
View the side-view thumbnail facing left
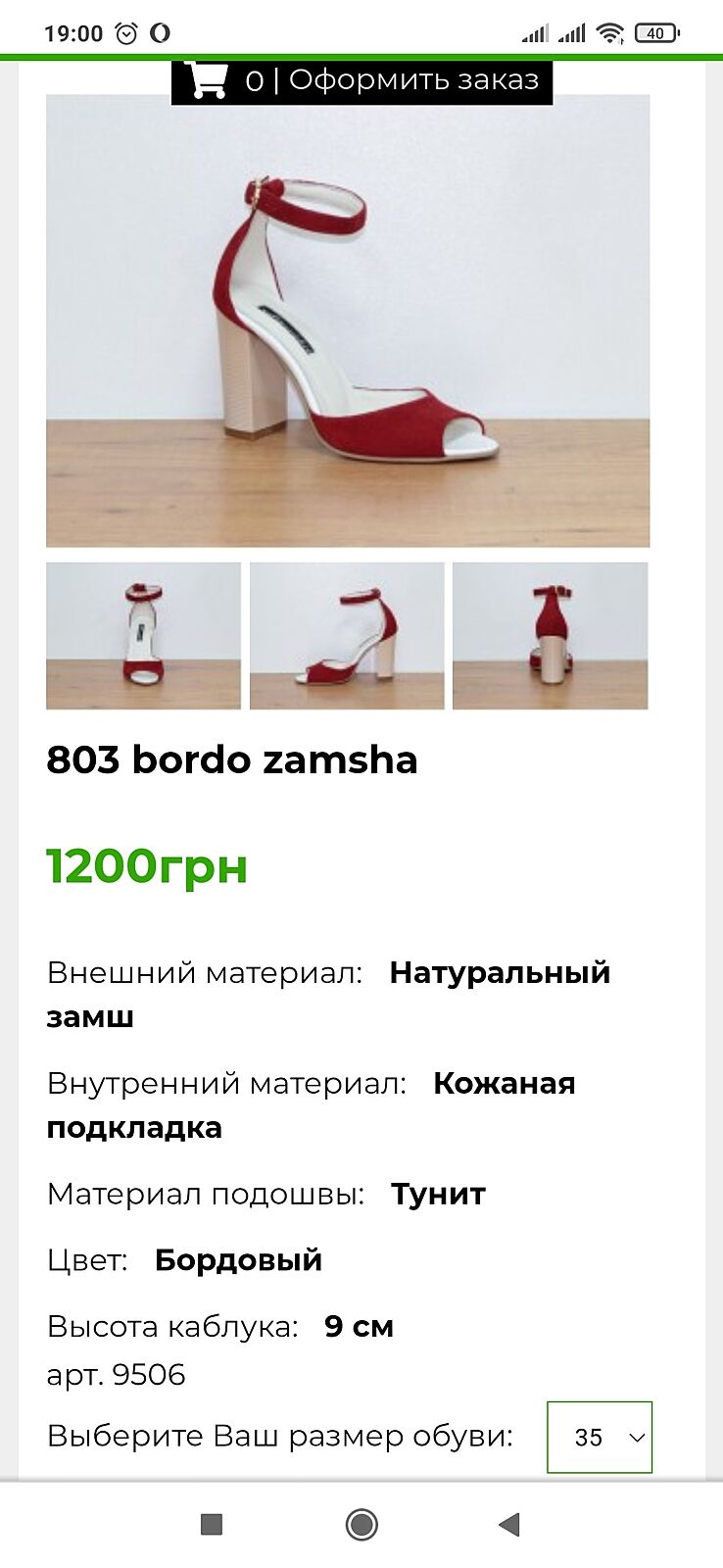click(x=347, y=635)
